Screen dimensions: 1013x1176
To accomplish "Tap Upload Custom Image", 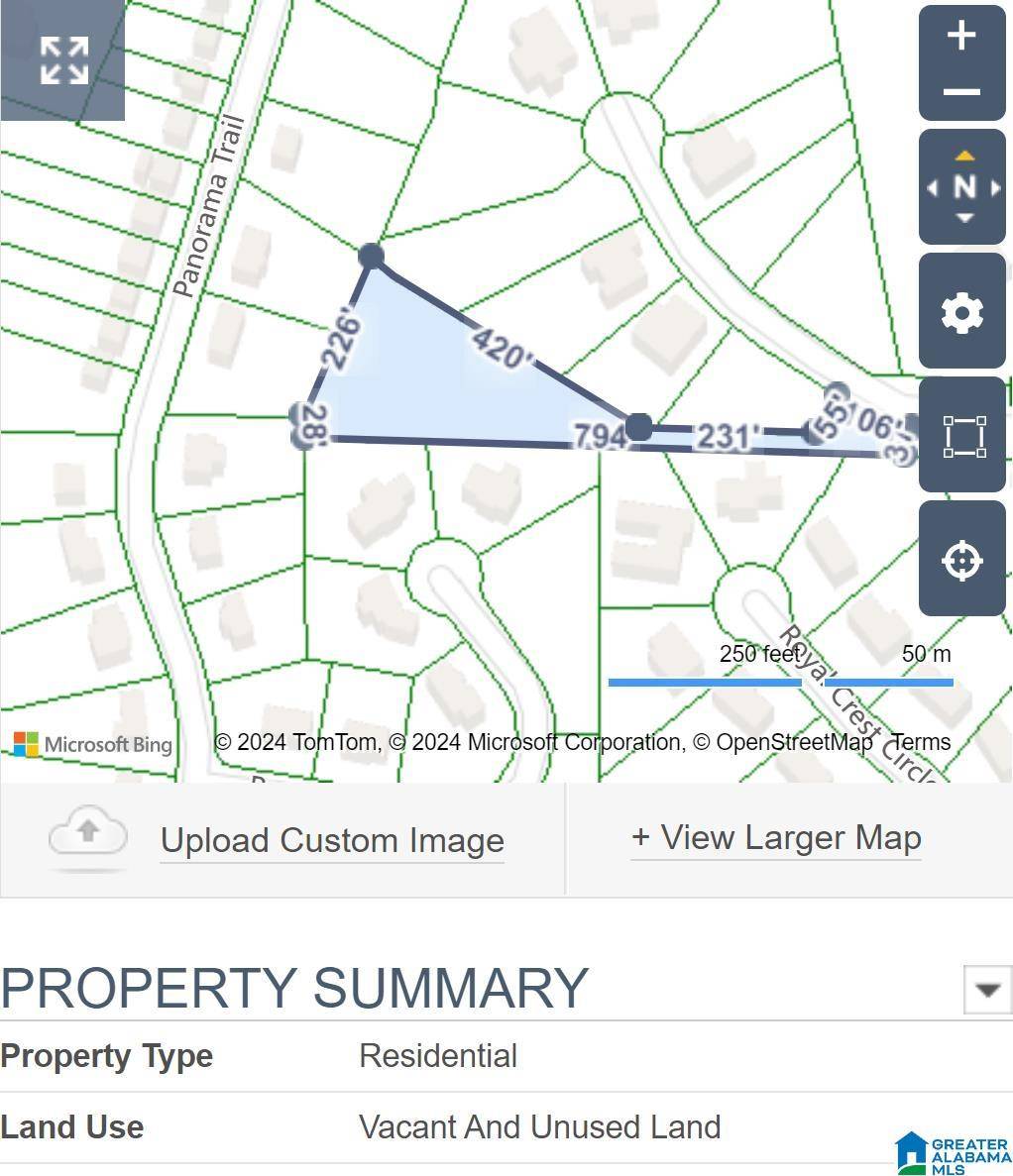I will click(x=332, y=840).
